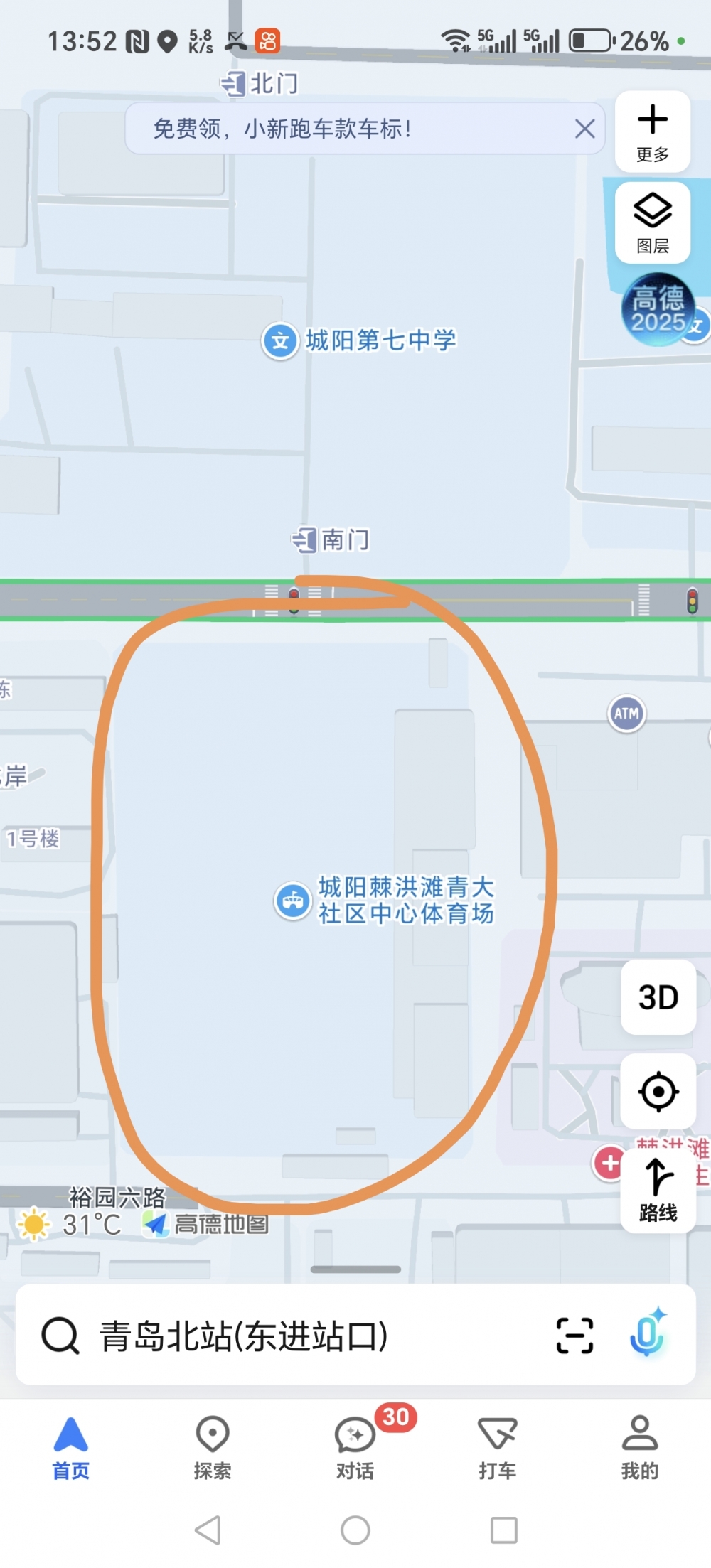Viewport: 711px width, 1568px height.
Task: Recenter the map on current location
Action: pyautogui.click(x=658, y=1091)
